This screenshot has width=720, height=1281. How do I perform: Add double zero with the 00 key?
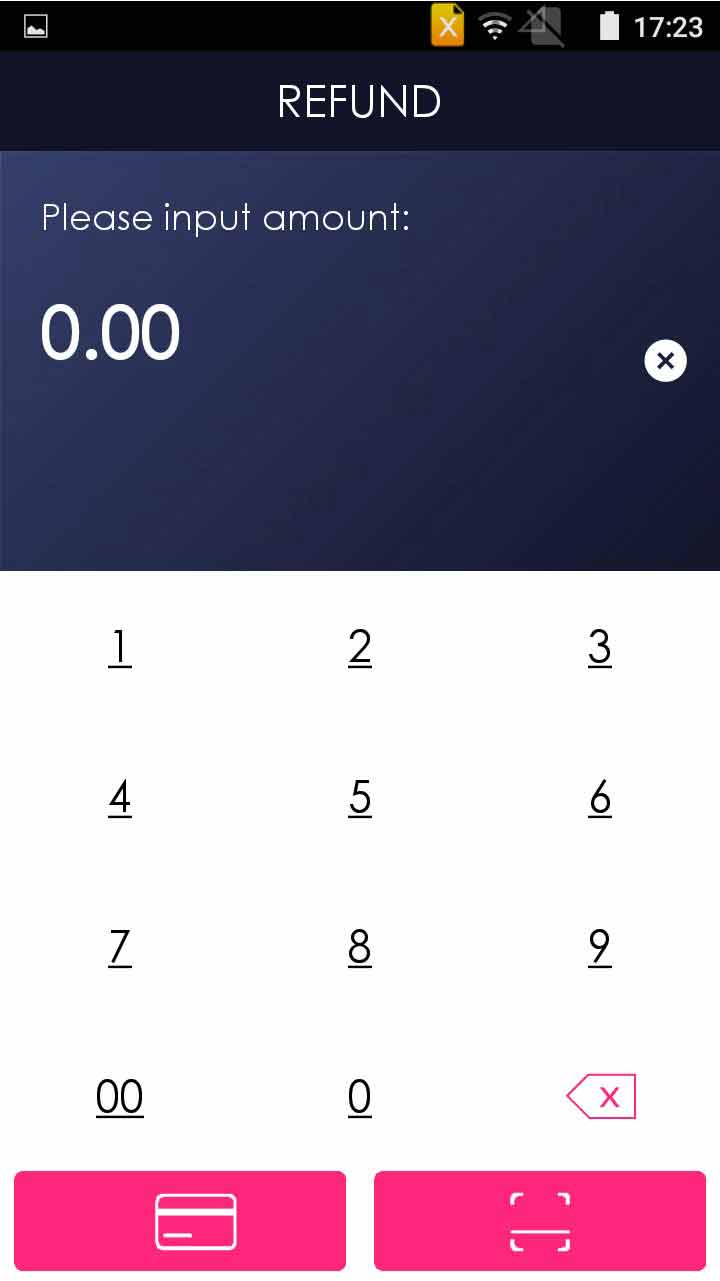tap(120, 1097)
